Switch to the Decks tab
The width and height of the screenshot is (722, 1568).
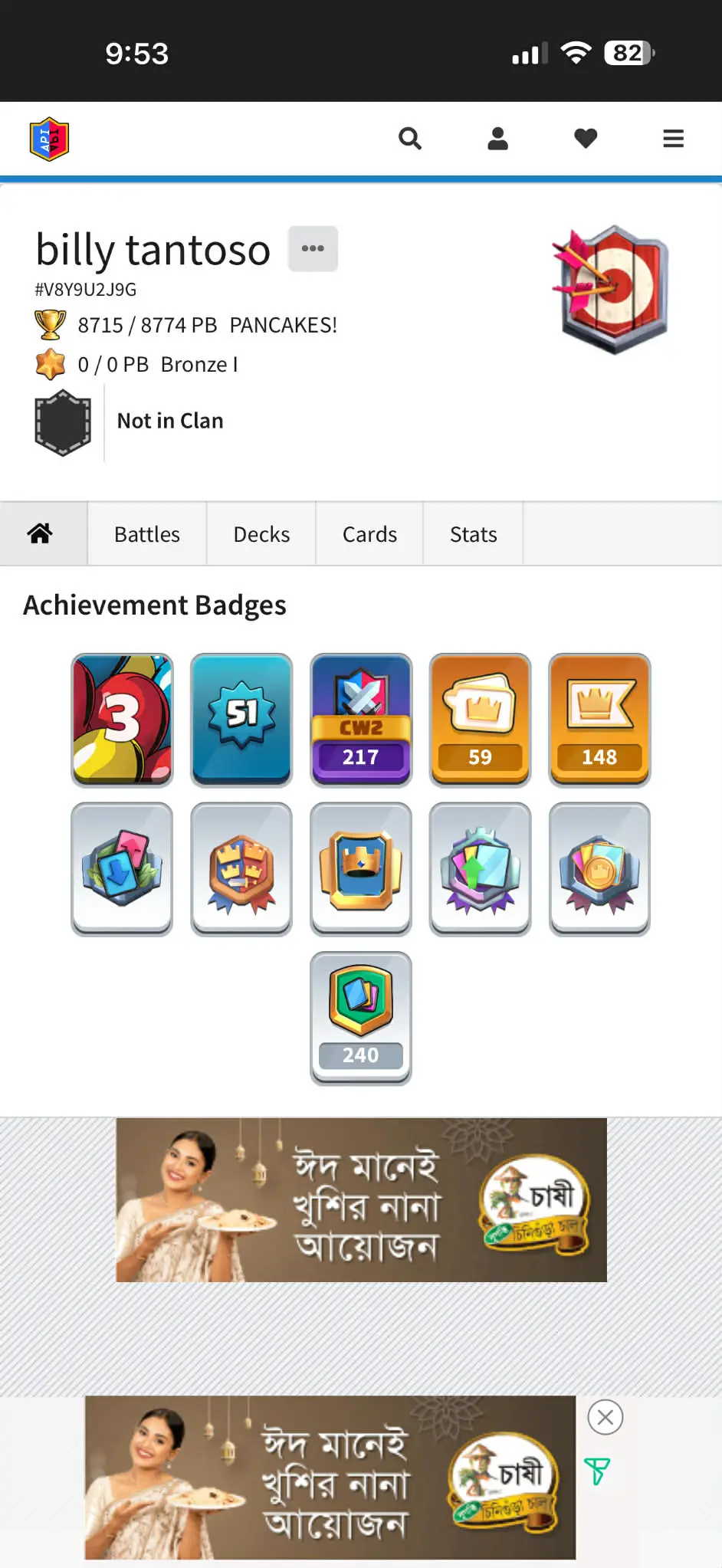tap(261, 534)
